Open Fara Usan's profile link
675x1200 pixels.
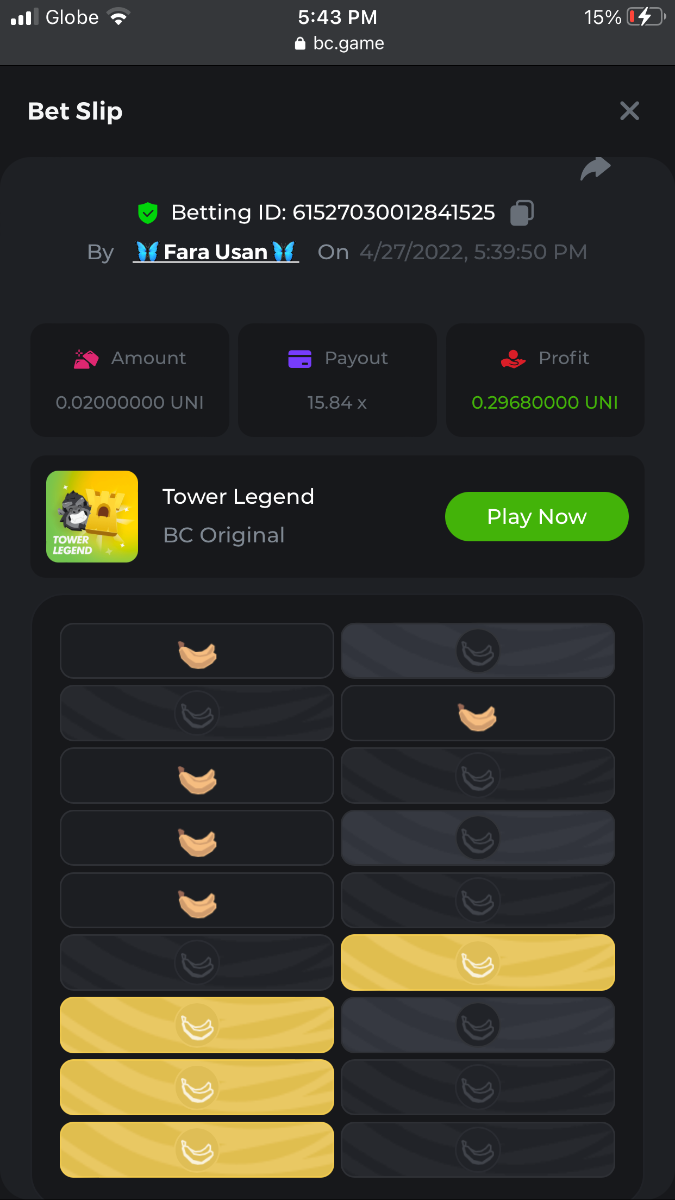216,252
